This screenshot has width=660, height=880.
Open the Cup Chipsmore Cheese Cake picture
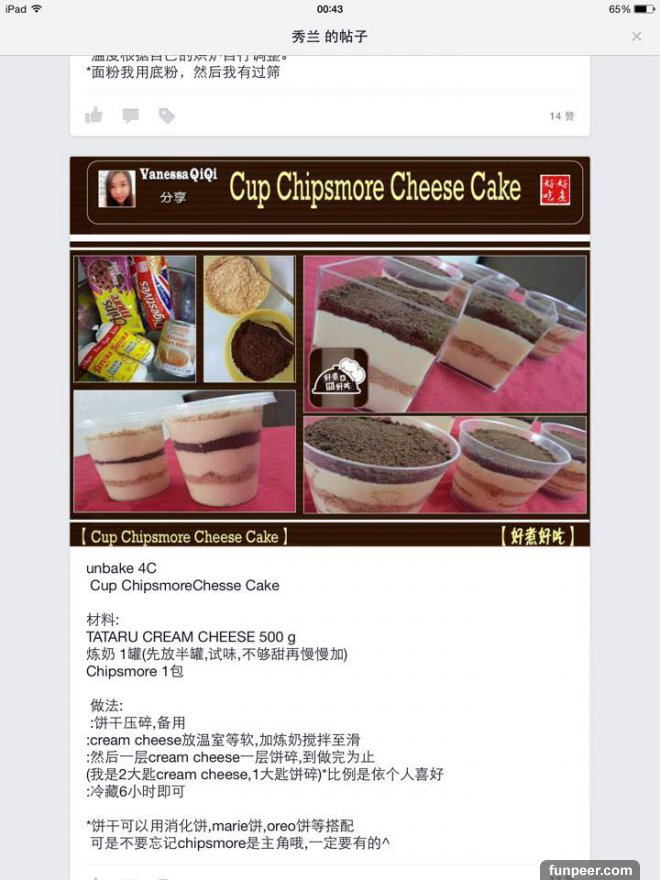pyautogui.click(x=330, y=352)
